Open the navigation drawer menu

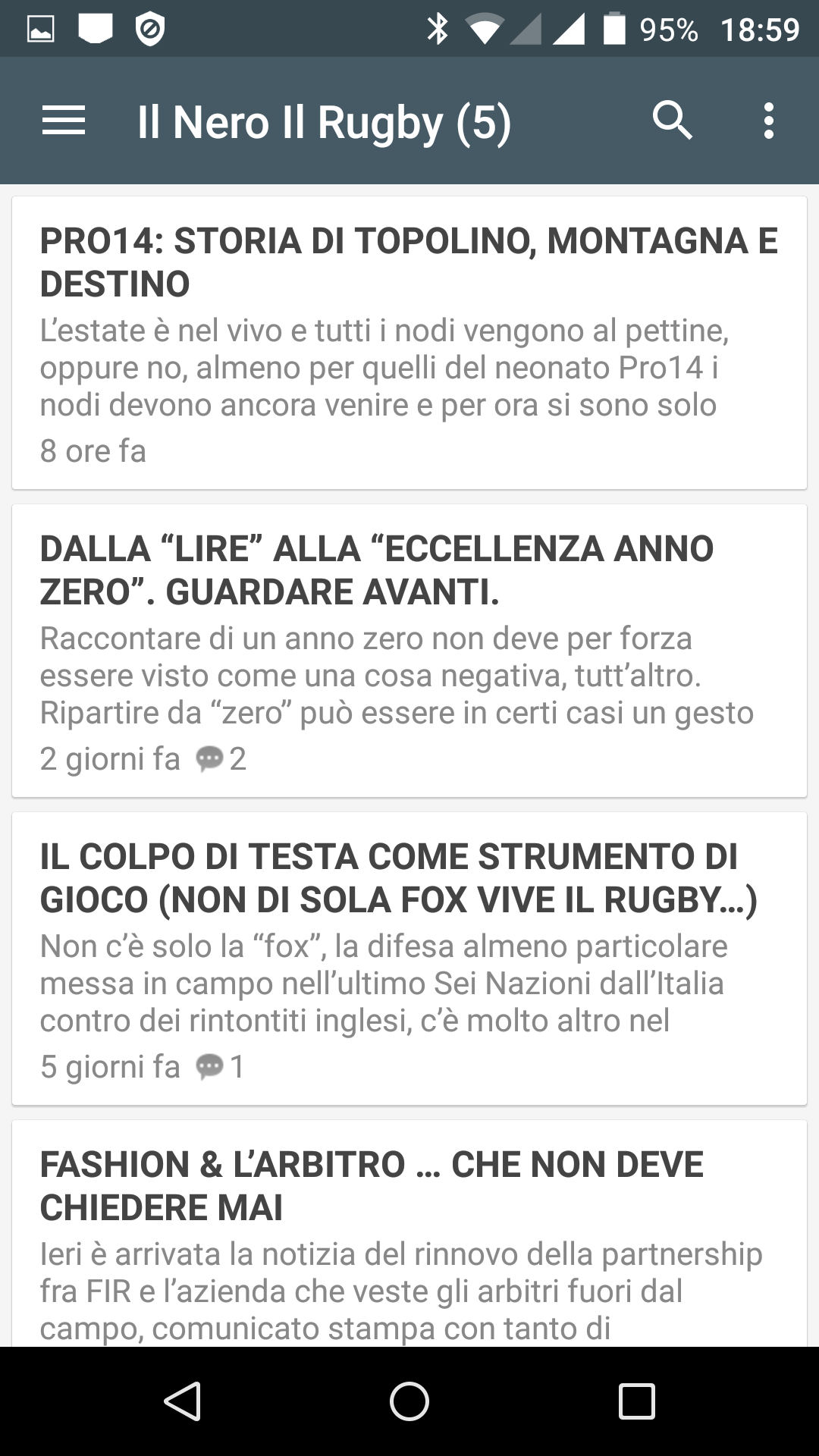pos(64,121)
